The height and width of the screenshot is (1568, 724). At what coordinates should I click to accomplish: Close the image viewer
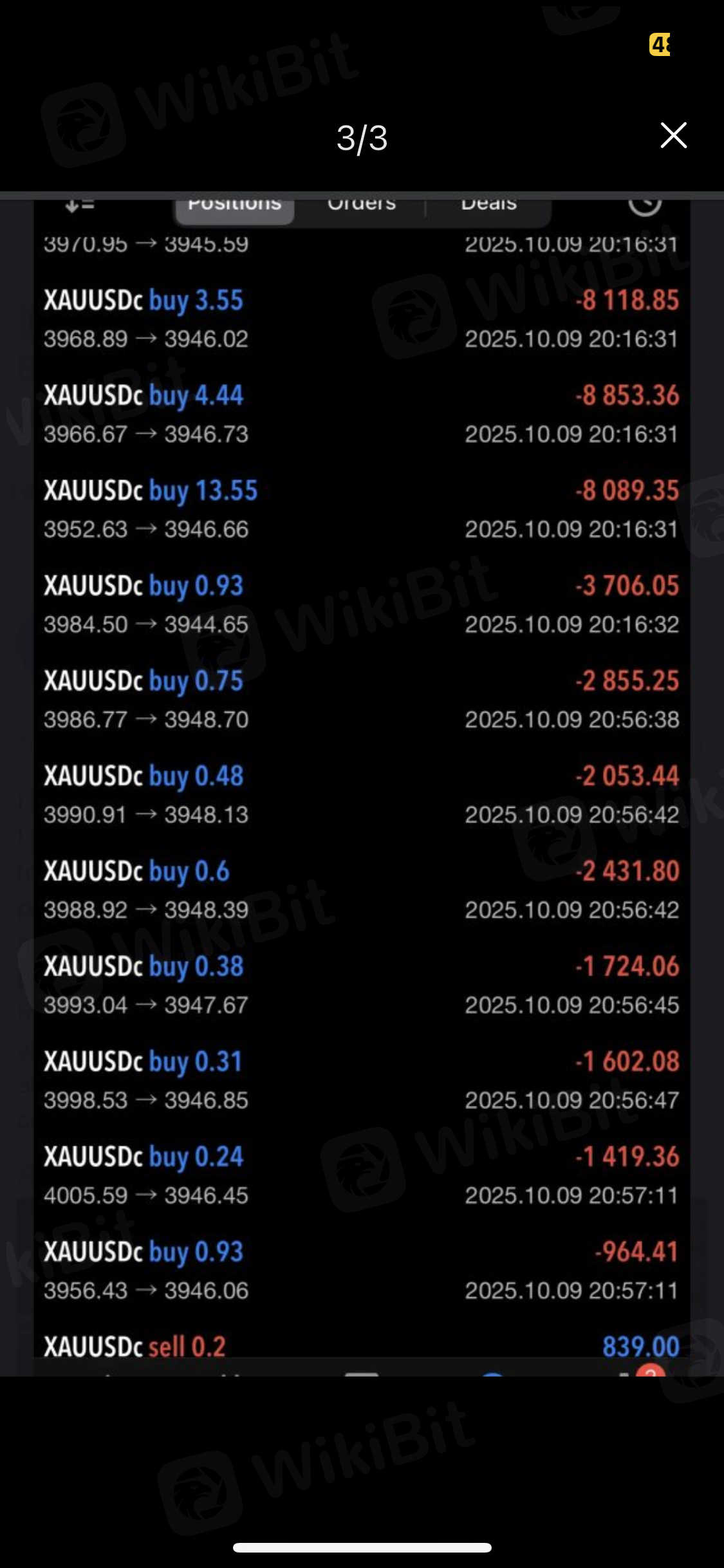click(x=673, y=135)
